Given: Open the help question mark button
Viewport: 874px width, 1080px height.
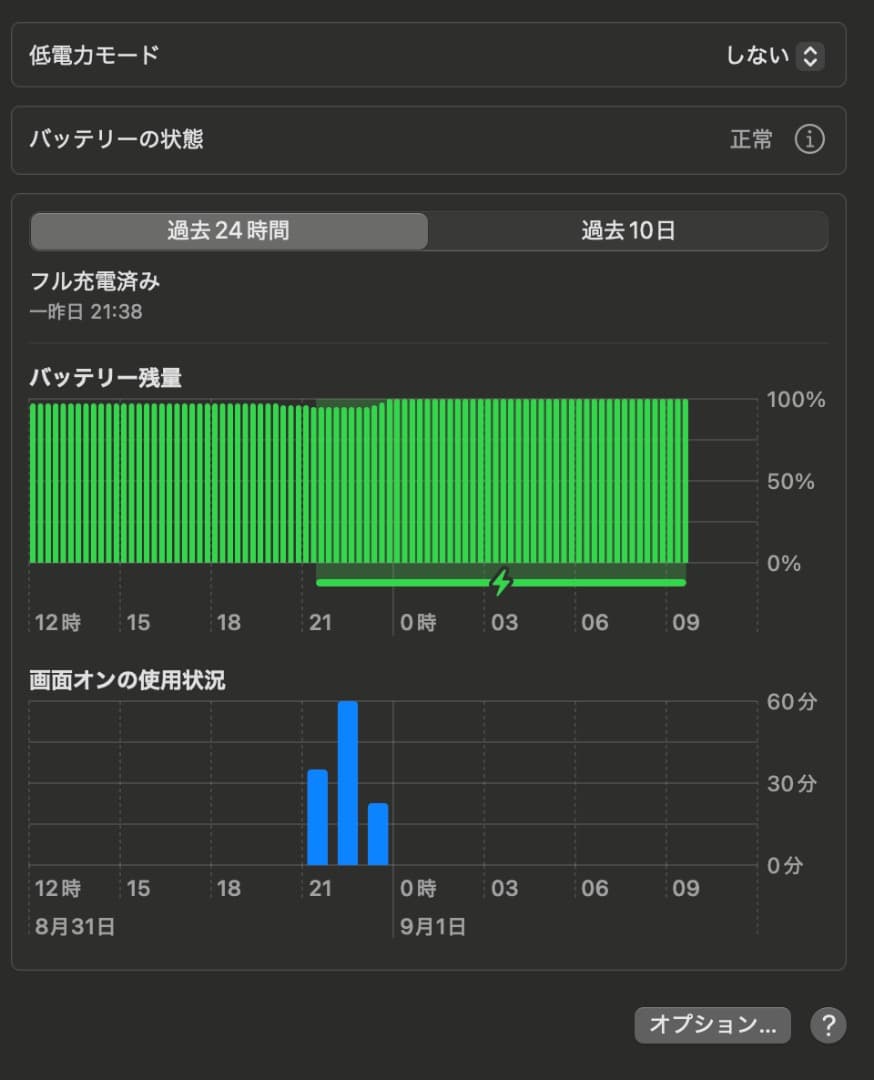Looking at the screenshot, I should (x=827, y=1025).
